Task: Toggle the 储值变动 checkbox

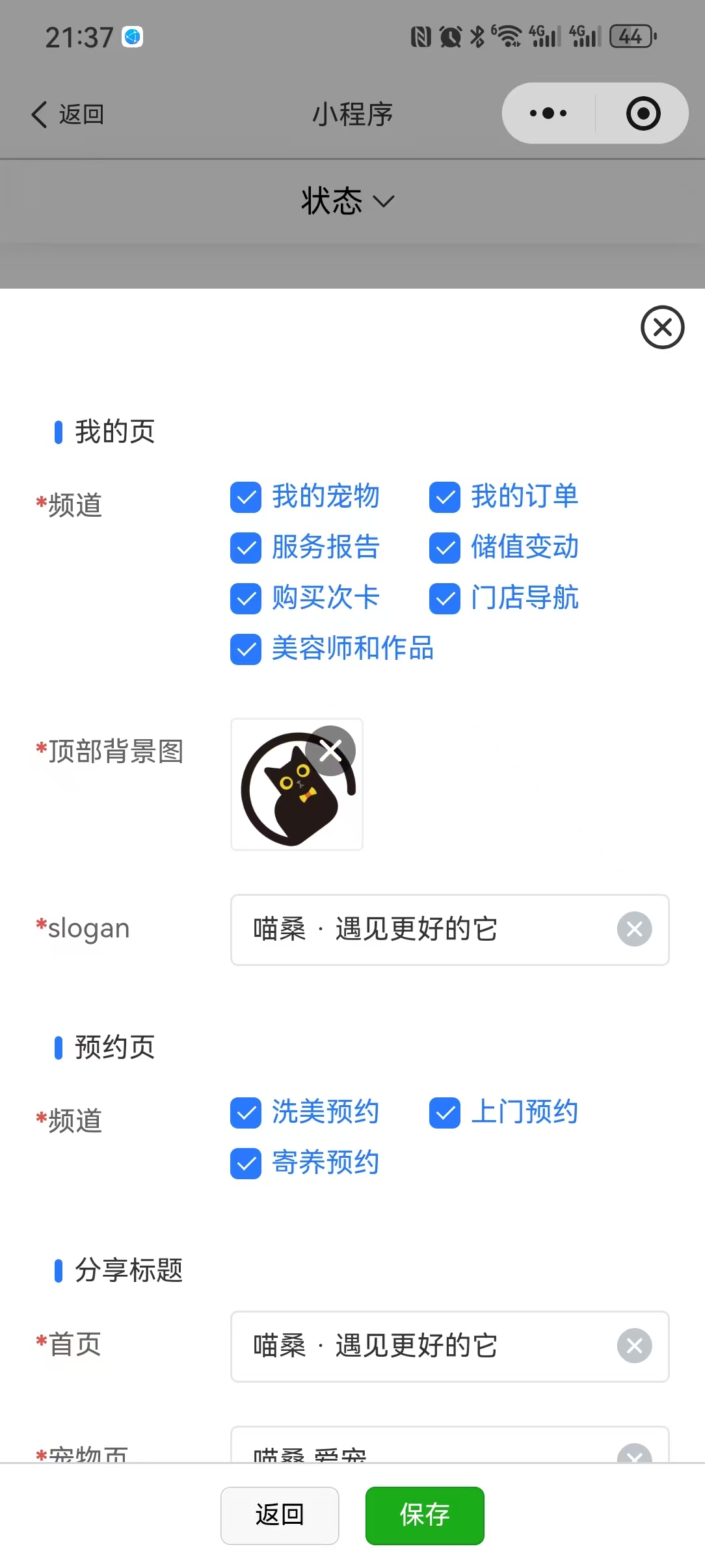Action: tap(445, 548)
